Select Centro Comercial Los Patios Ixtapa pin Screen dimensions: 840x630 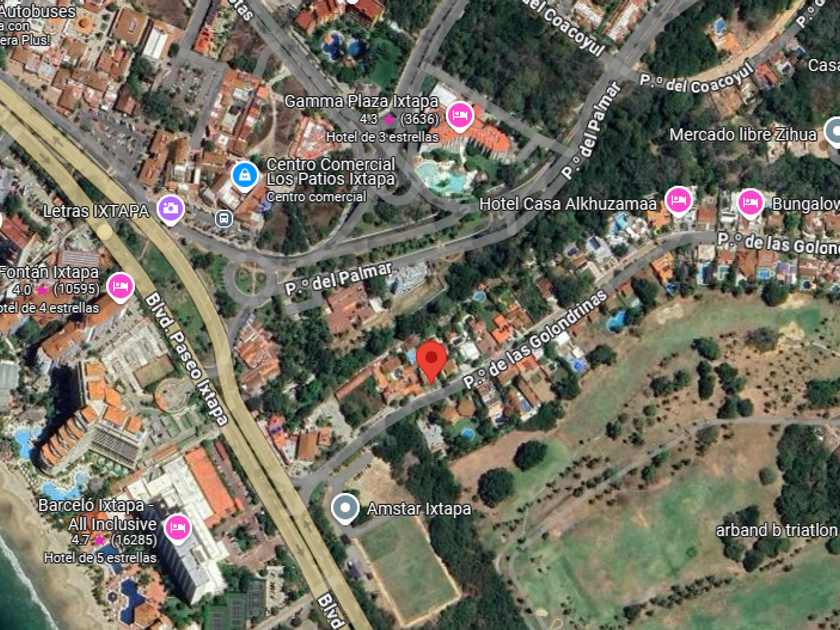click(x=244, y=177)
